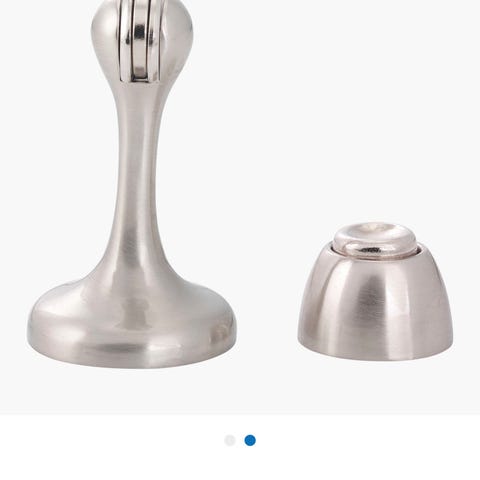Open the door stopper product image
This screenshot has width=480, height=480.
[x=240, y=207]
